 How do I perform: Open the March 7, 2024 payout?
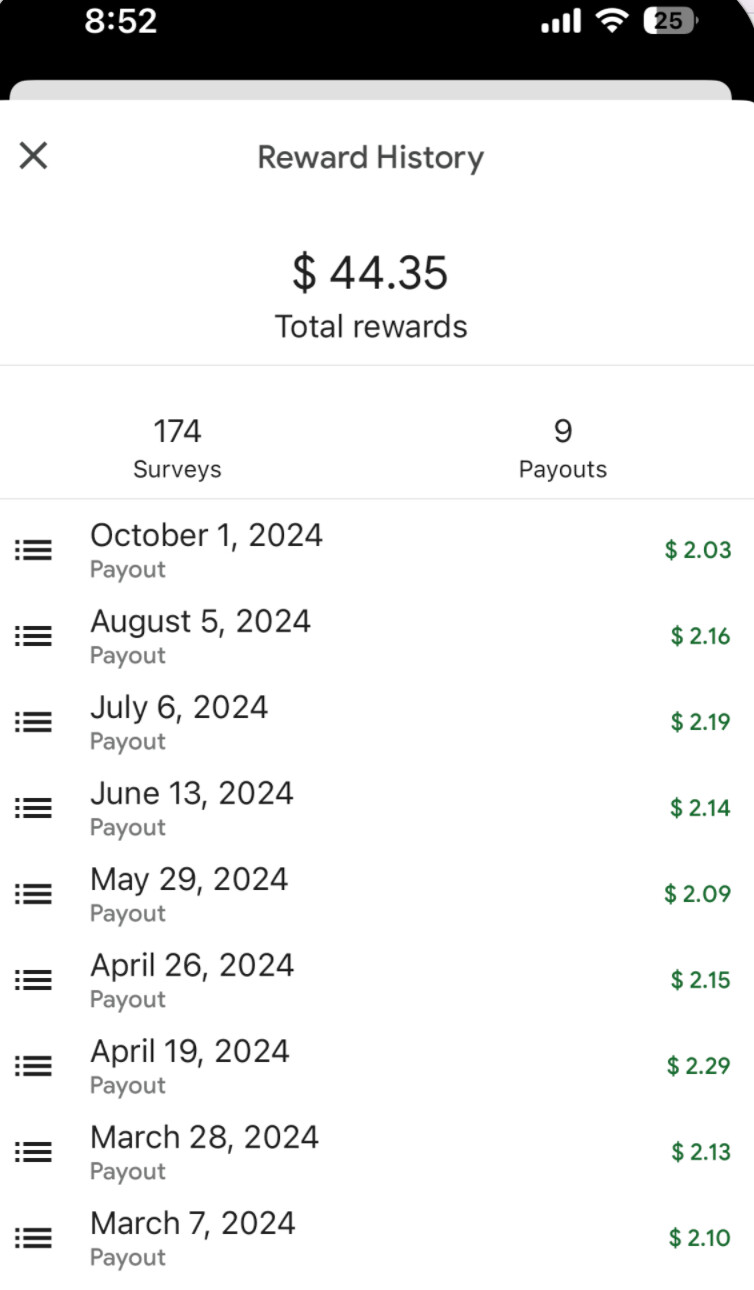click(377, 1237)
